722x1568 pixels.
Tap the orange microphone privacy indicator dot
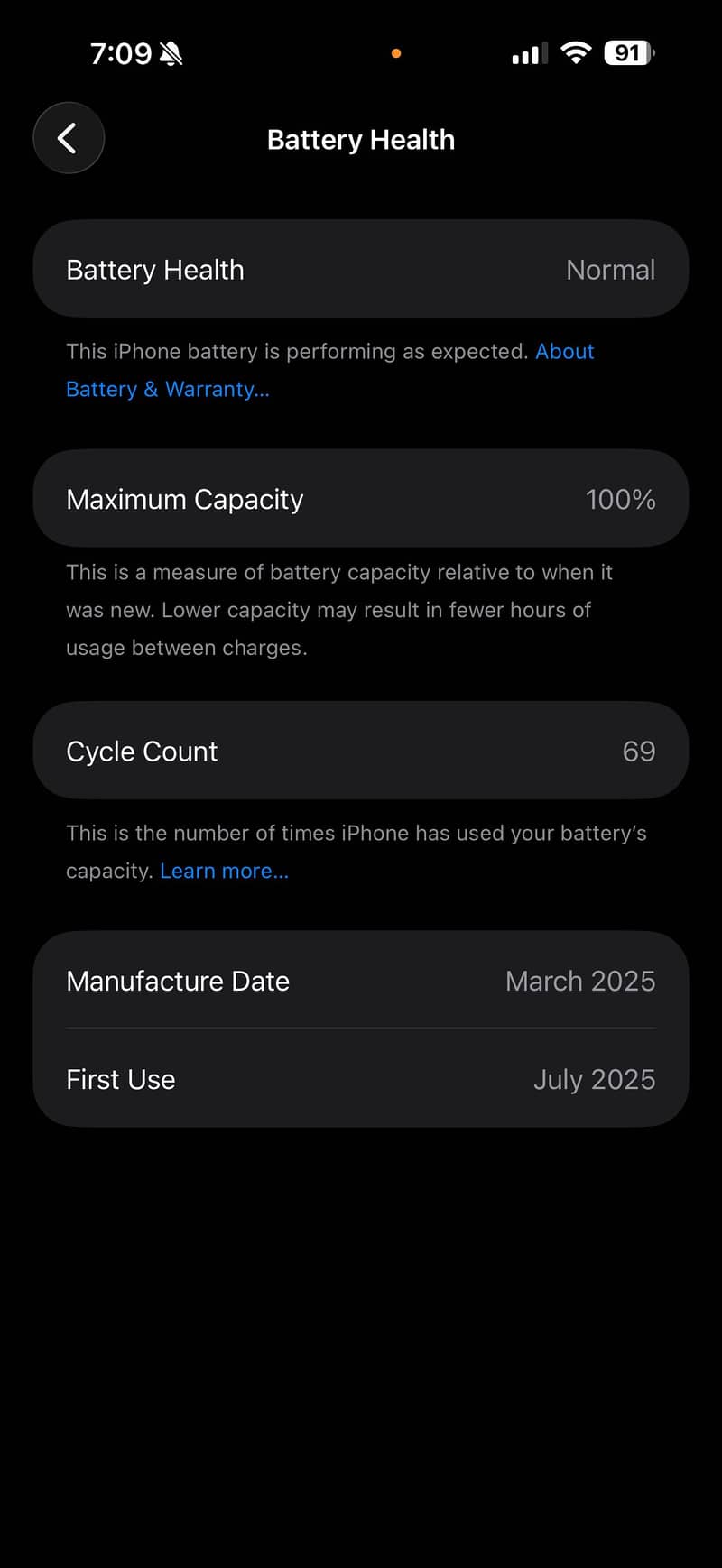click(395, 53)
